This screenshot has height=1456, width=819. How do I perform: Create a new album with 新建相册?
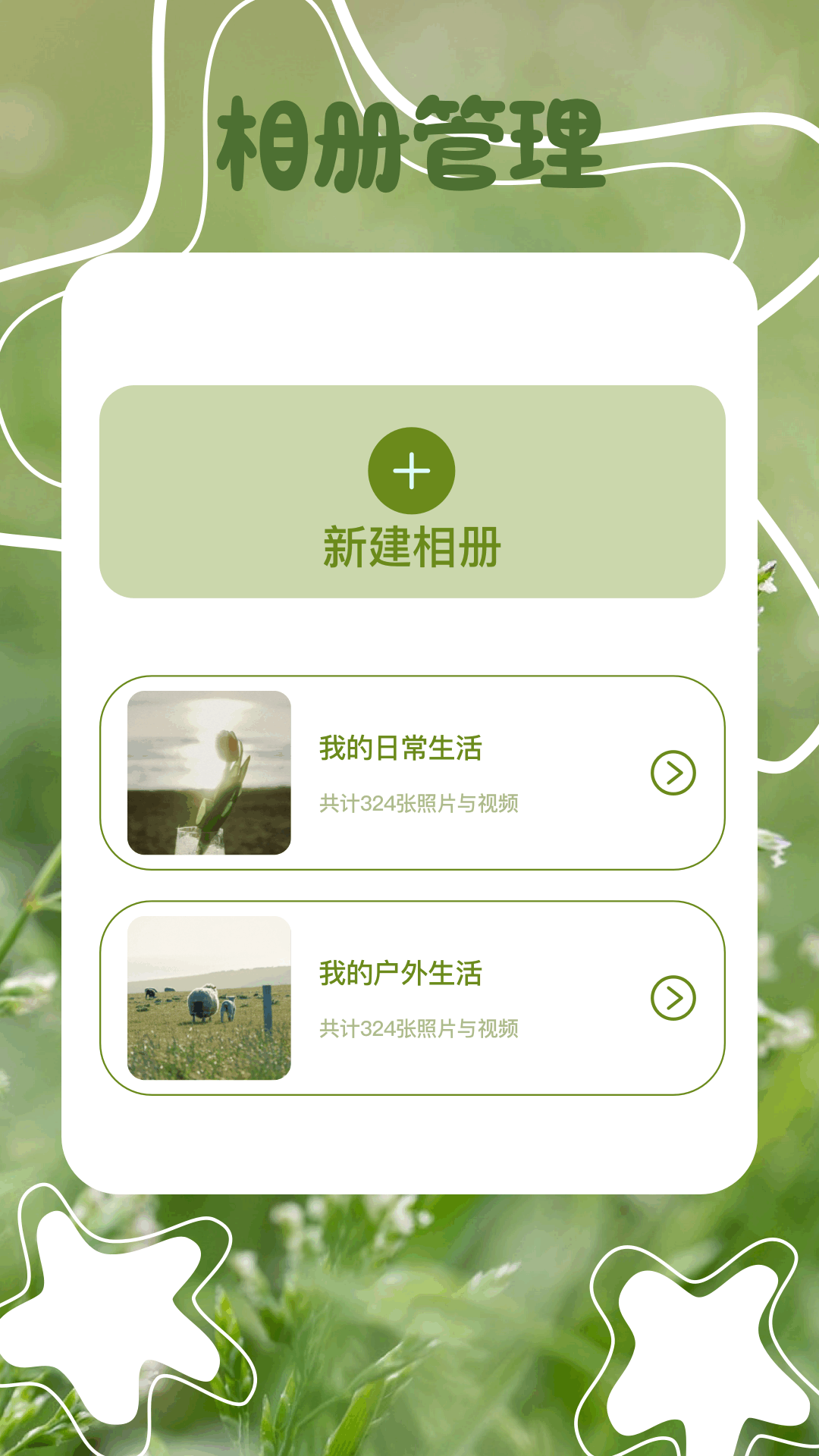click(413, 491)
